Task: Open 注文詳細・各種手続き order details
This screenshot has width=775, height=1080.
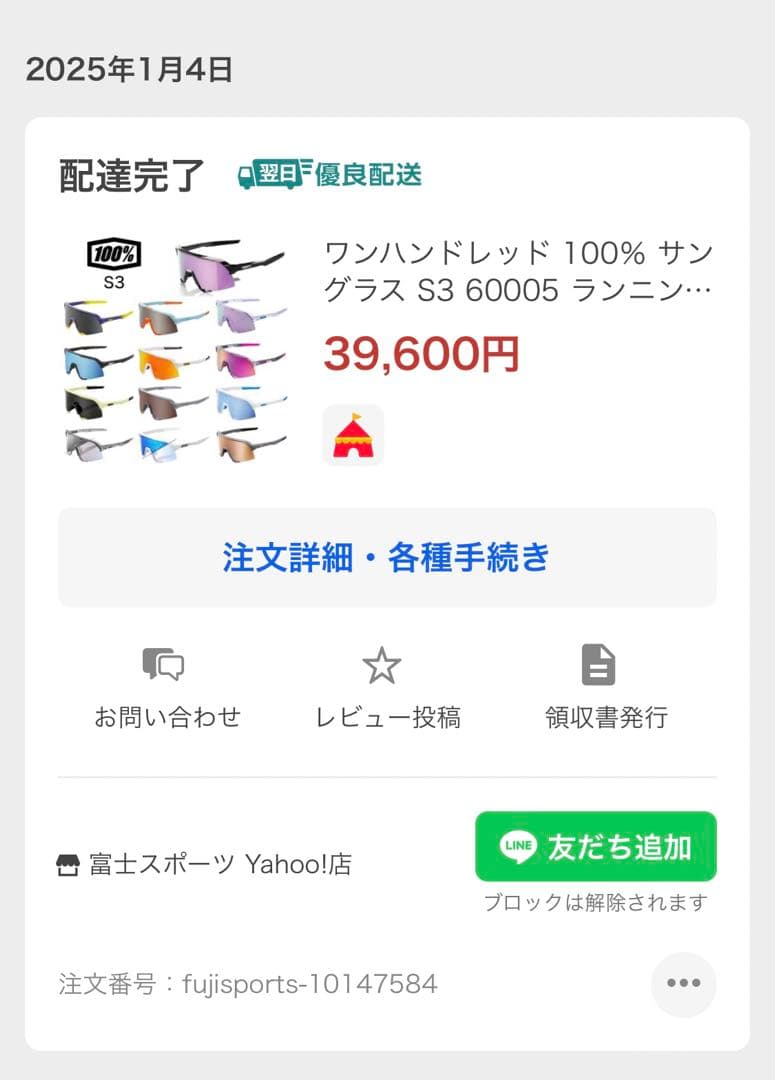Action: tap(386, 558)
